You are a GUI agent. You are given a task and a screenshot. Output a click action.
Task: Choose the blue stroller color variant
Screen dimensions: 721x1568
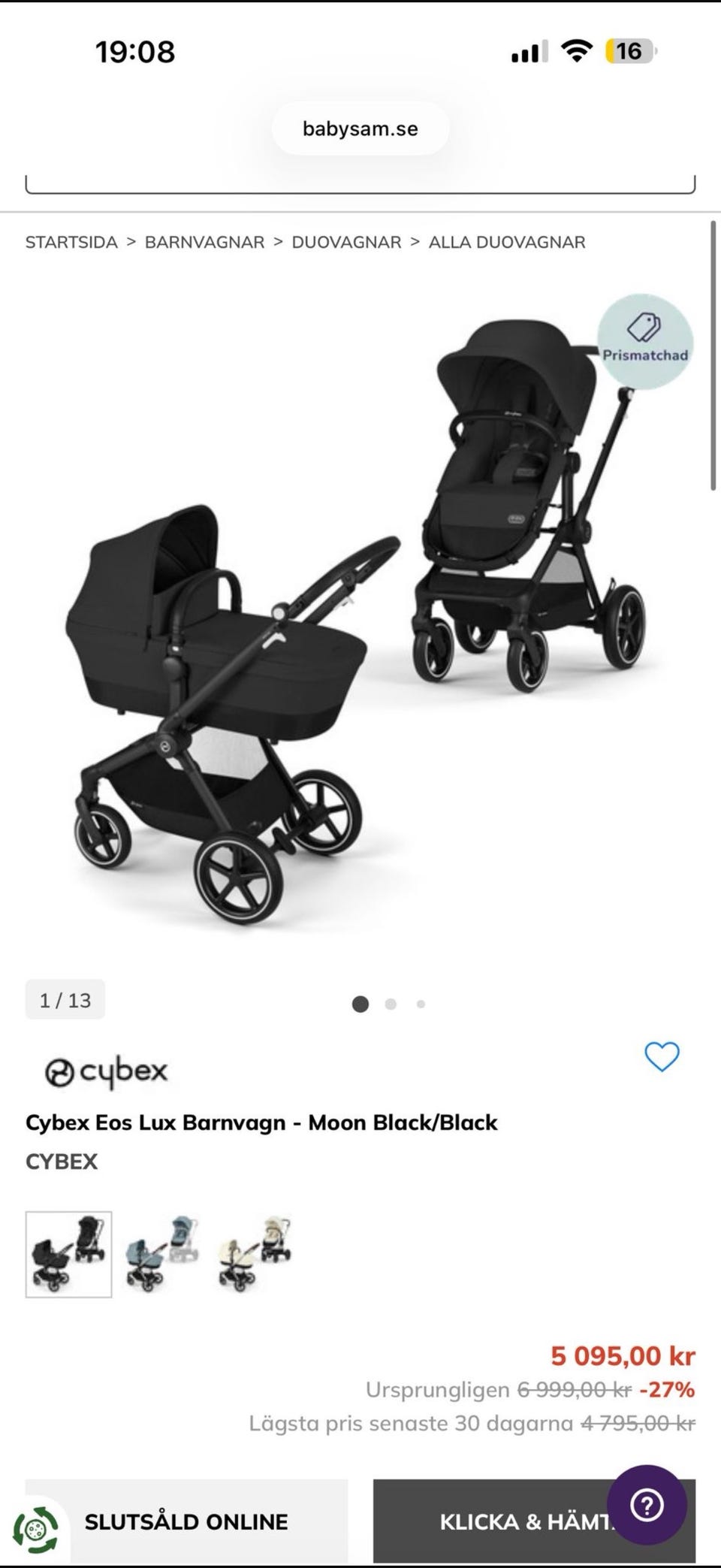click(x=162, y=1254)
